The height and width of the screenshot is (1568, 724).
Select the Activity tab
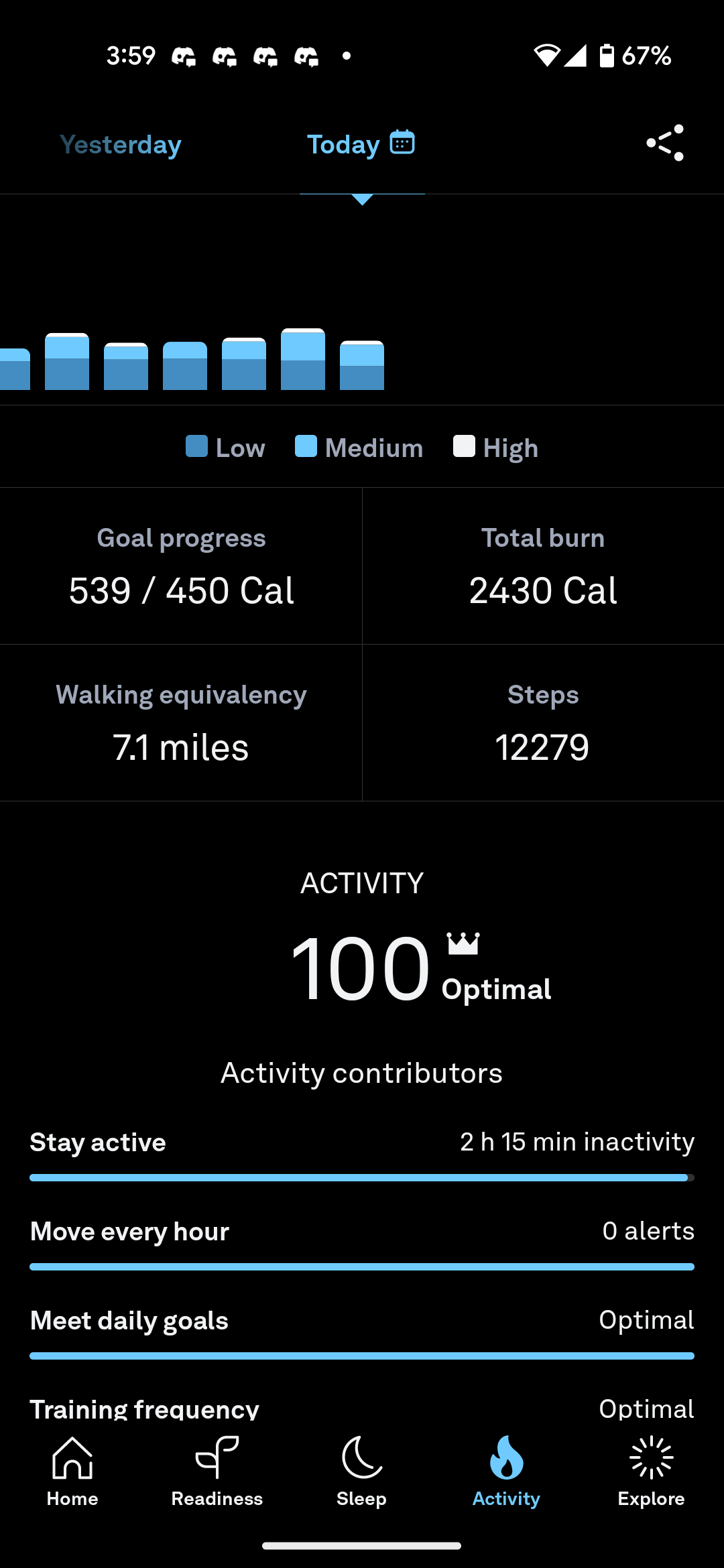tap(506, 1472)
